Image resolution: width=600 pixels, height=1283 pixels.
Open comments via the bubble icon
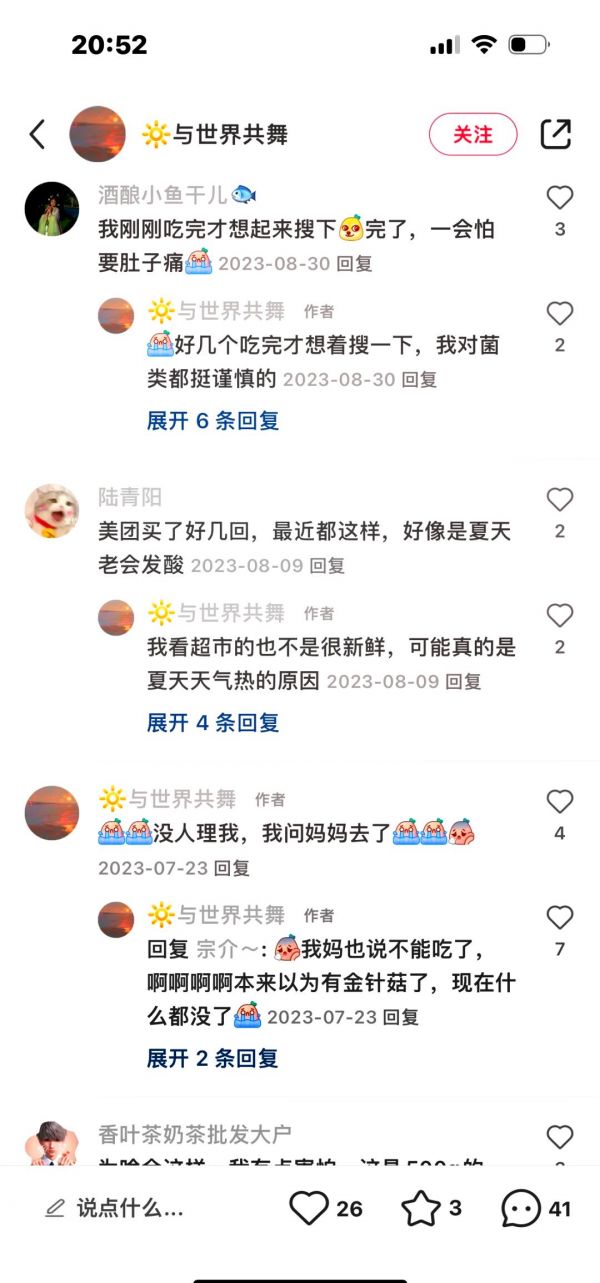coord(521,1208)
